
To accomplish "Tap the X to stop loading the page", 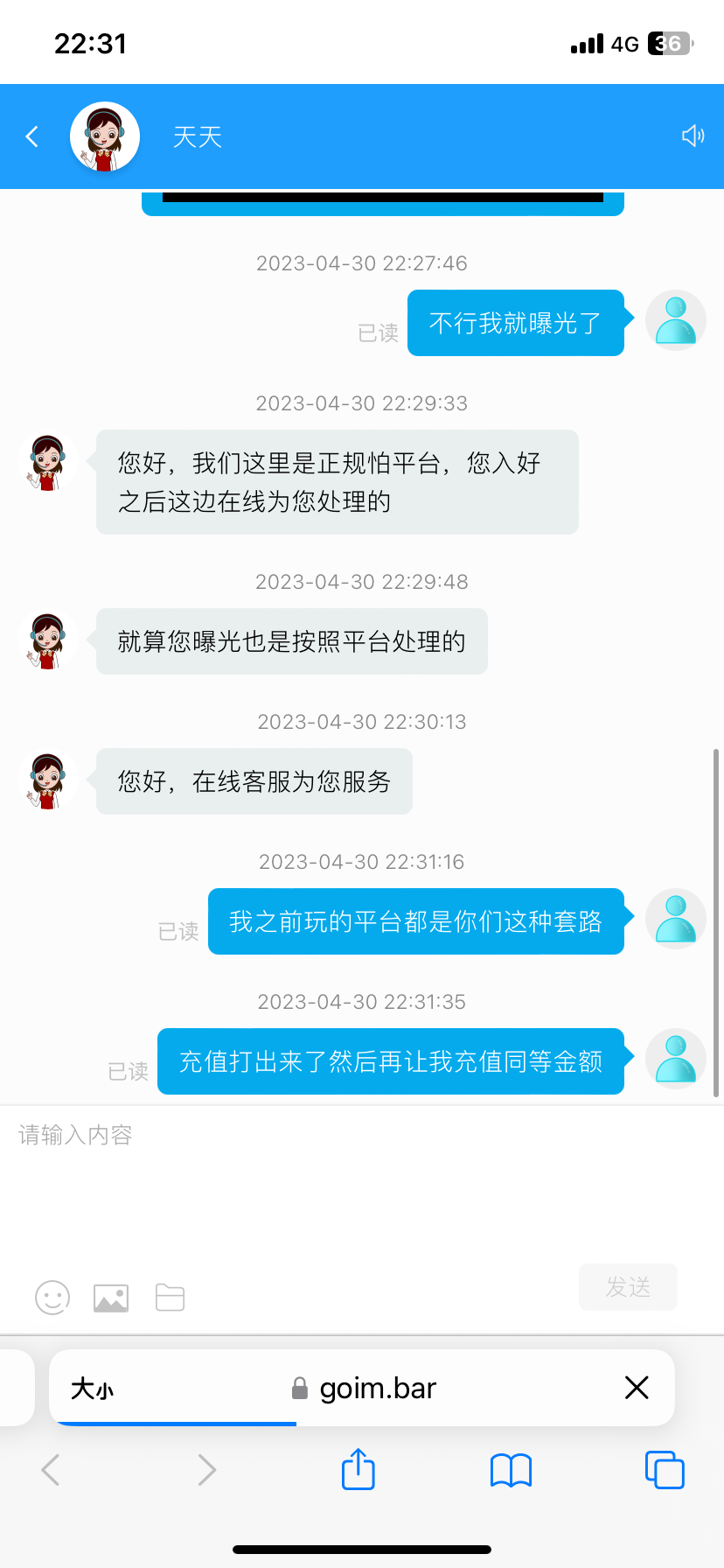I will (x=637, y=1388).
